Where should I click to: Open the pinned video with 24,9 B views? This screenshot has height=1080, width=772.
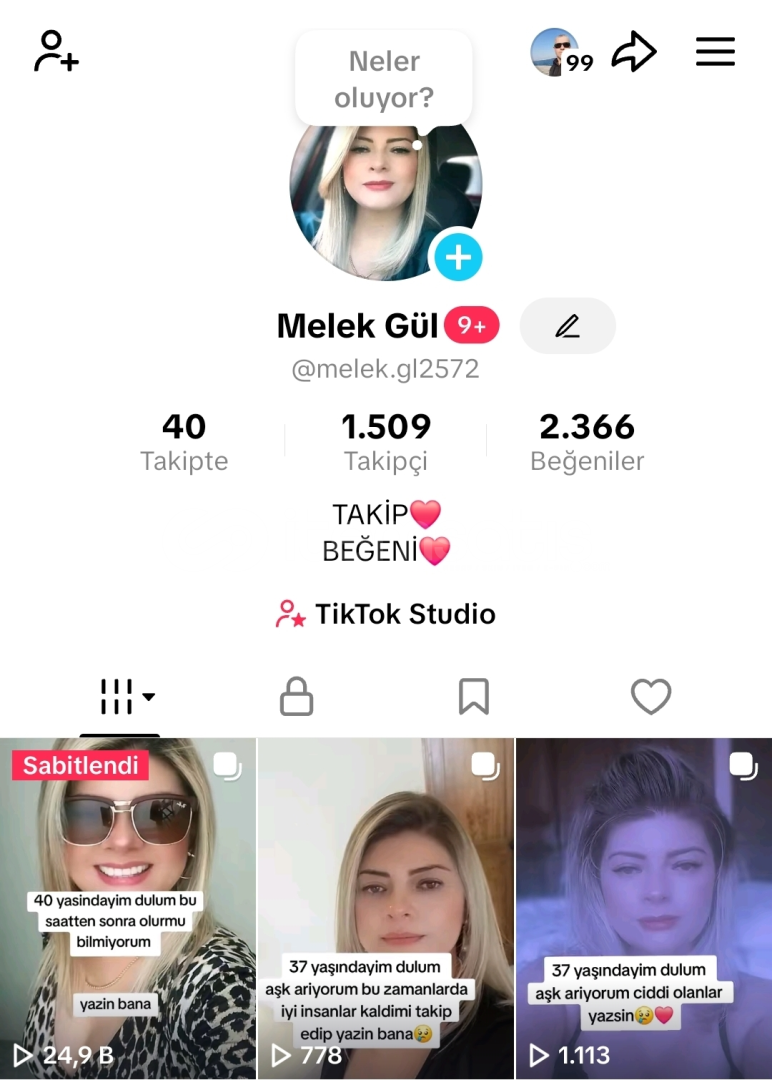pos(128,908)
